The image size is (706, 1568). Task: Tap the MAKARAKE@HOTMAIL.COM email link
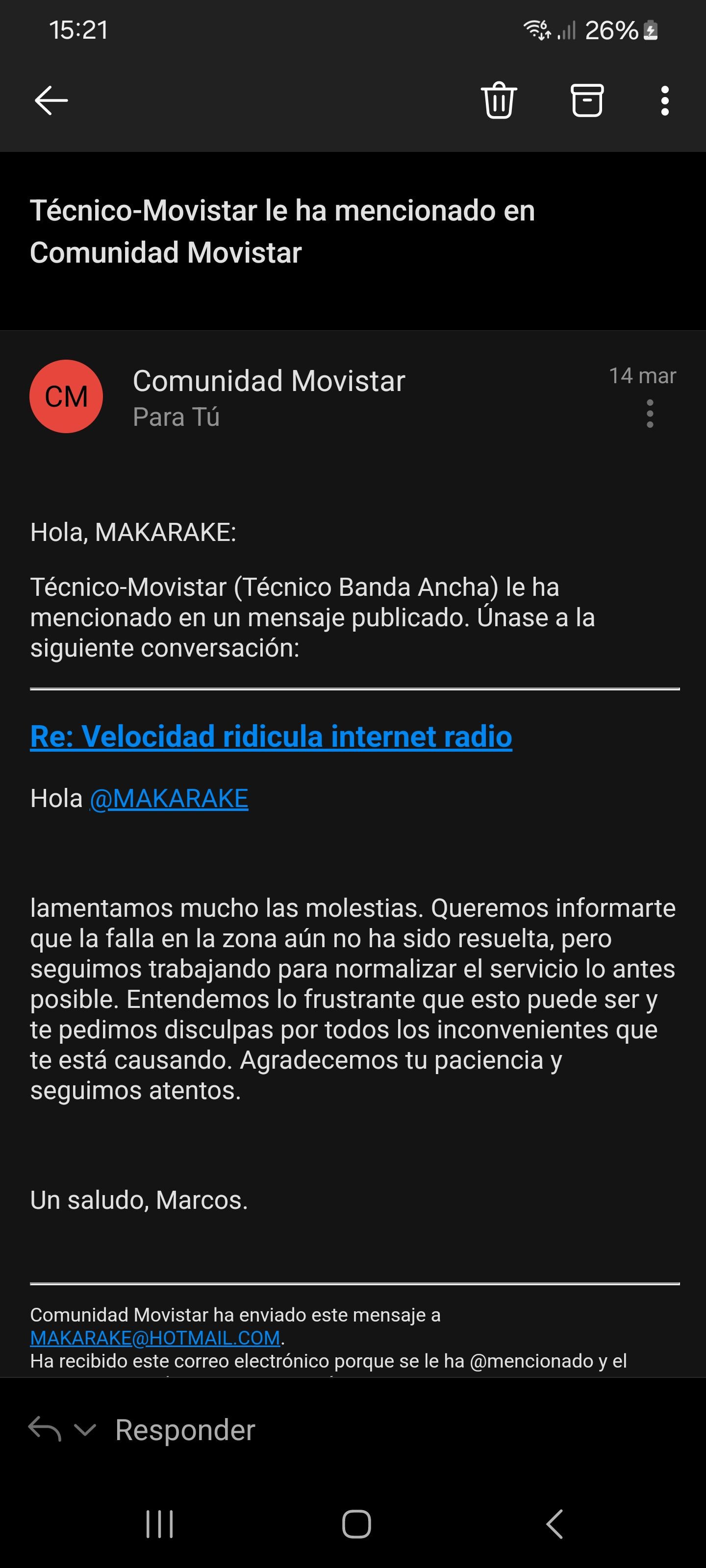(x=155, y=1337)
